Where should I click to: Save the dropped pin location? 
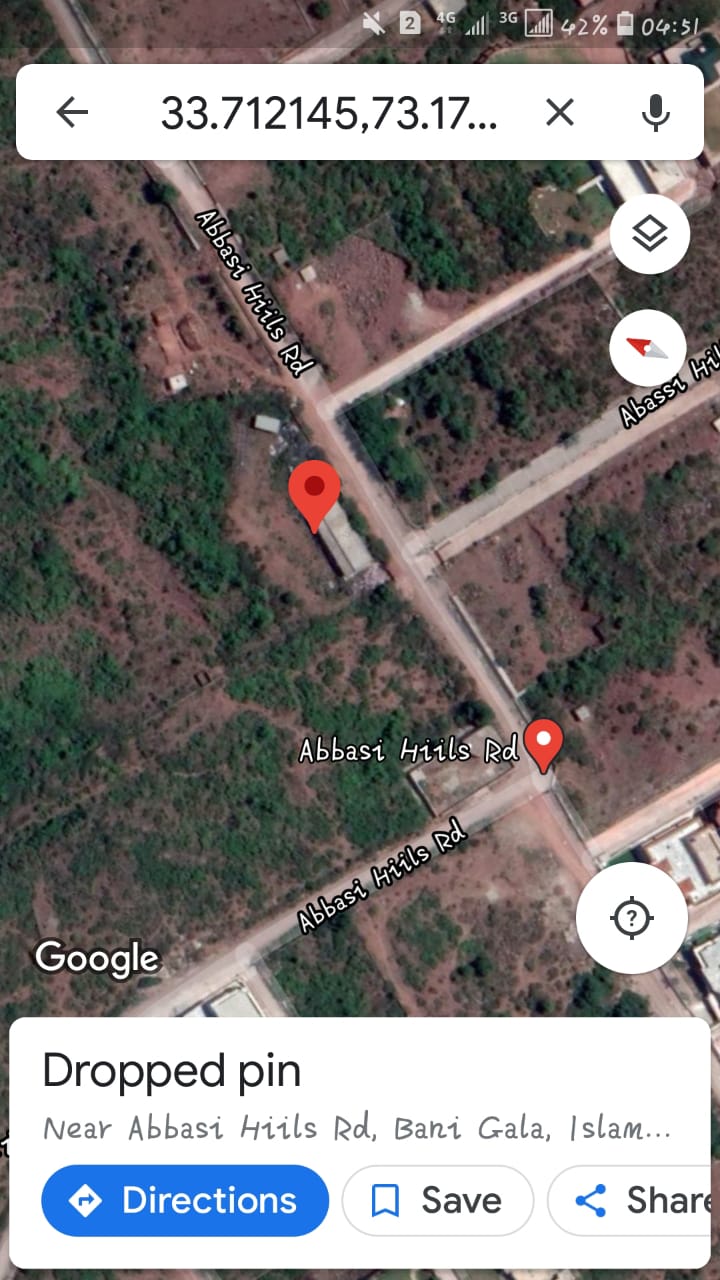click(x=438, y=1200)
